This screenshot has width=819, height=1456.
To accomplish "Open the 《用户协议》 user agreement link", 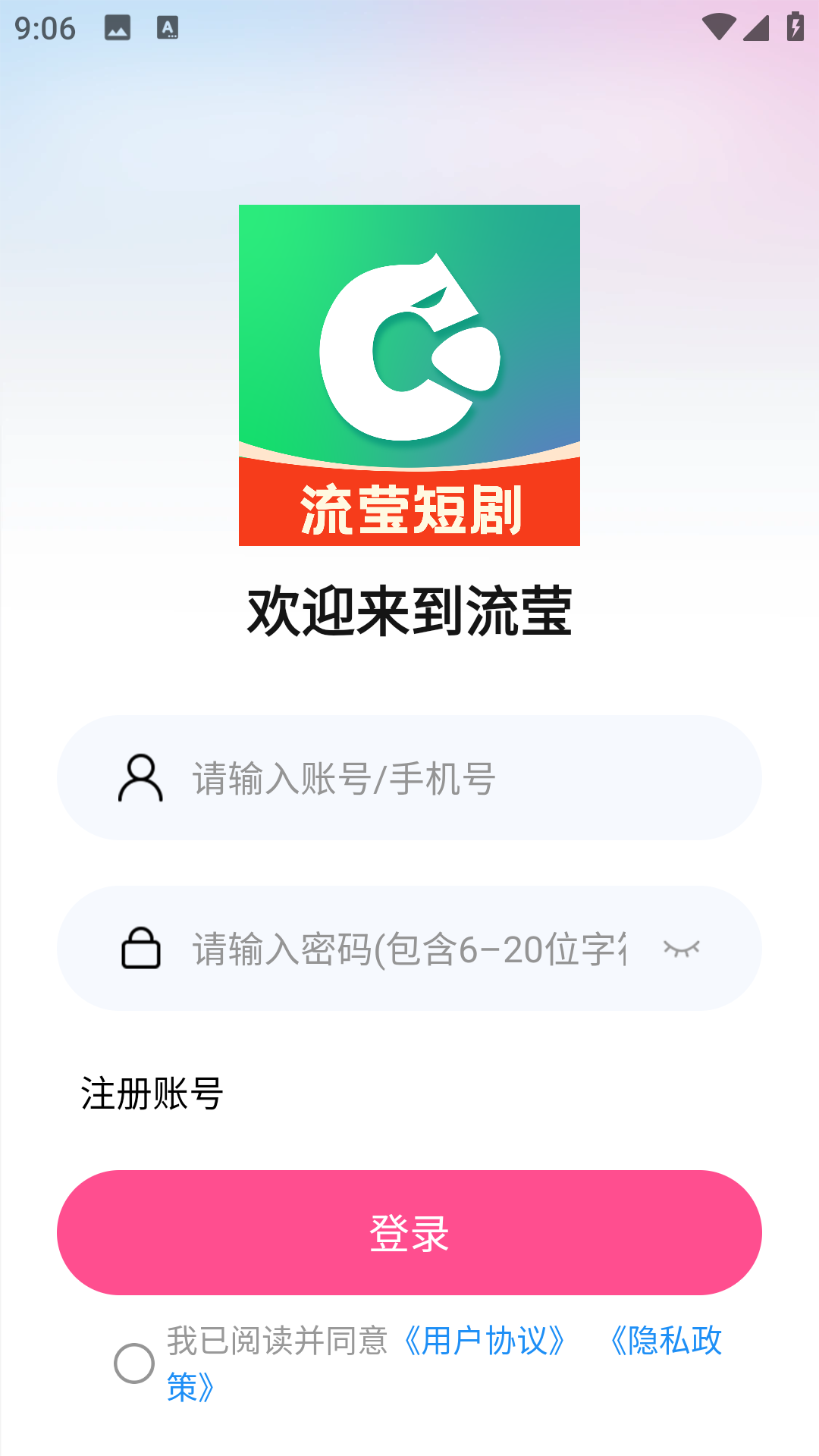I will [484, 1341].
